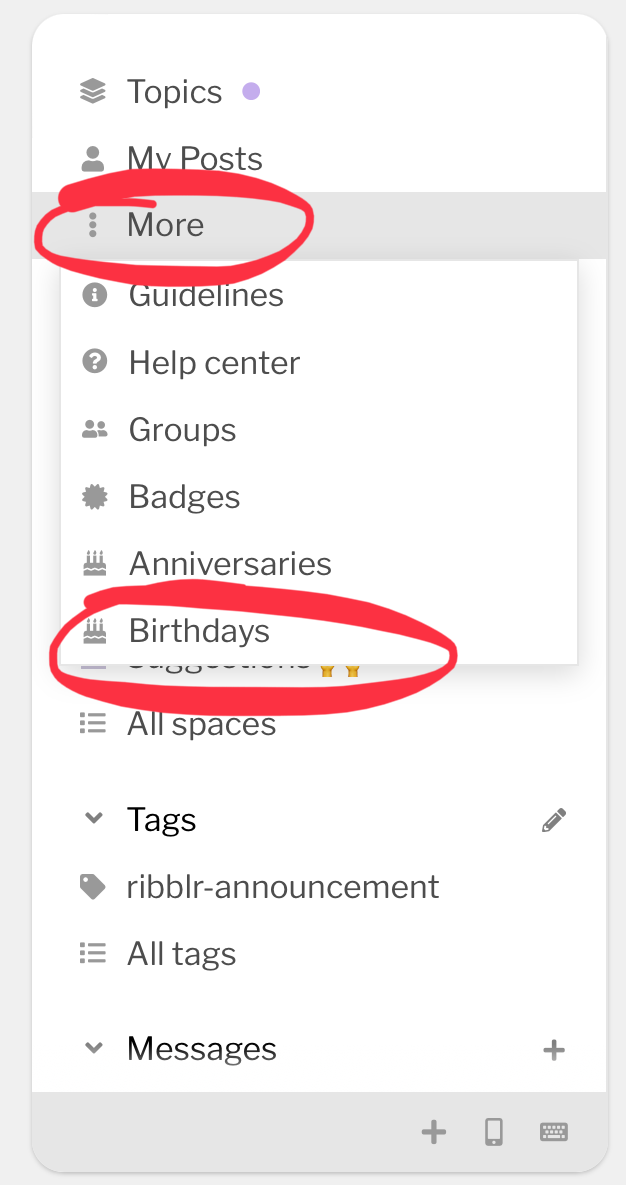626x1185 pixels.
Task: Tap the plus icon in the bottom bar
Action: tap(434, 1132)
